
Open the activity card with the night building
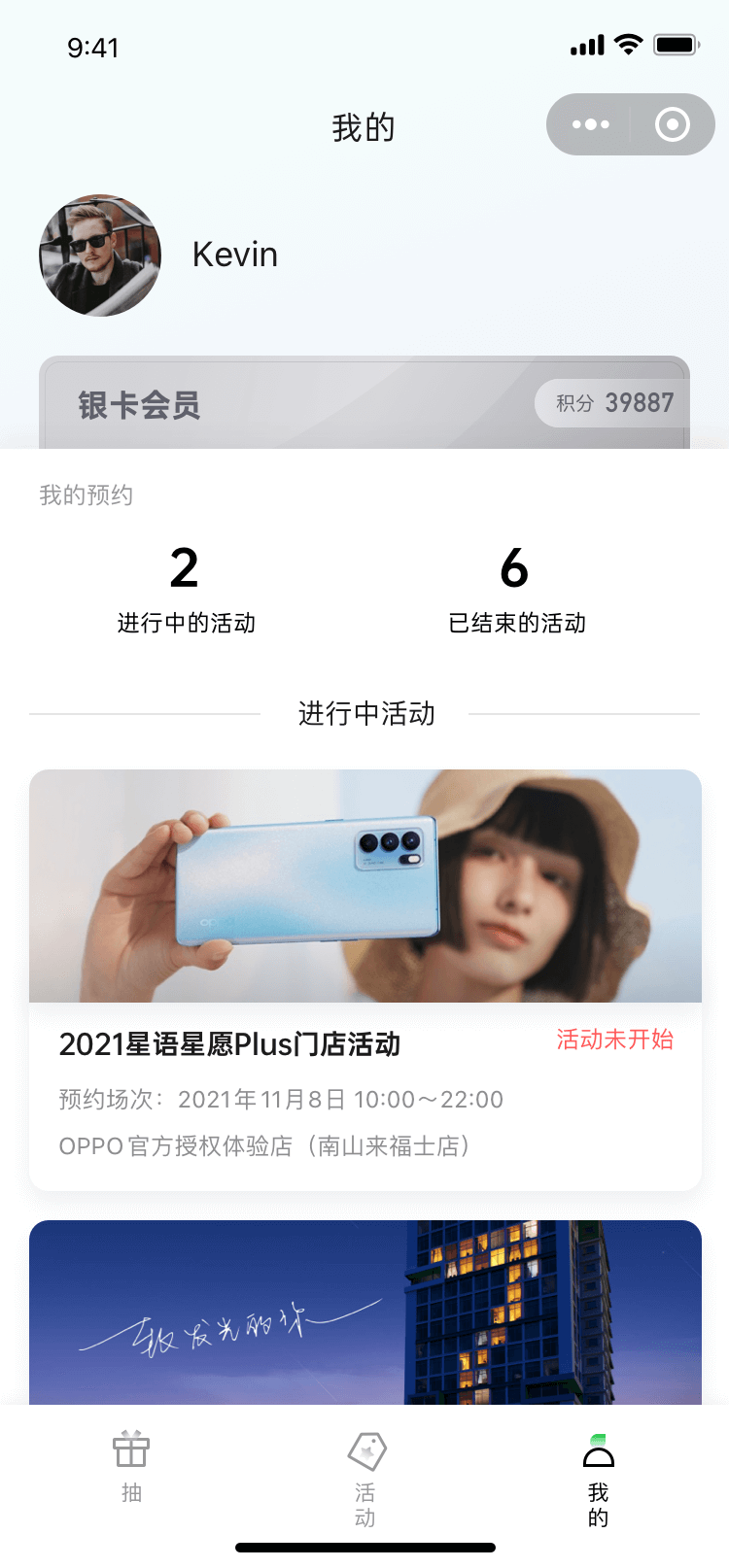(365, 1312)
